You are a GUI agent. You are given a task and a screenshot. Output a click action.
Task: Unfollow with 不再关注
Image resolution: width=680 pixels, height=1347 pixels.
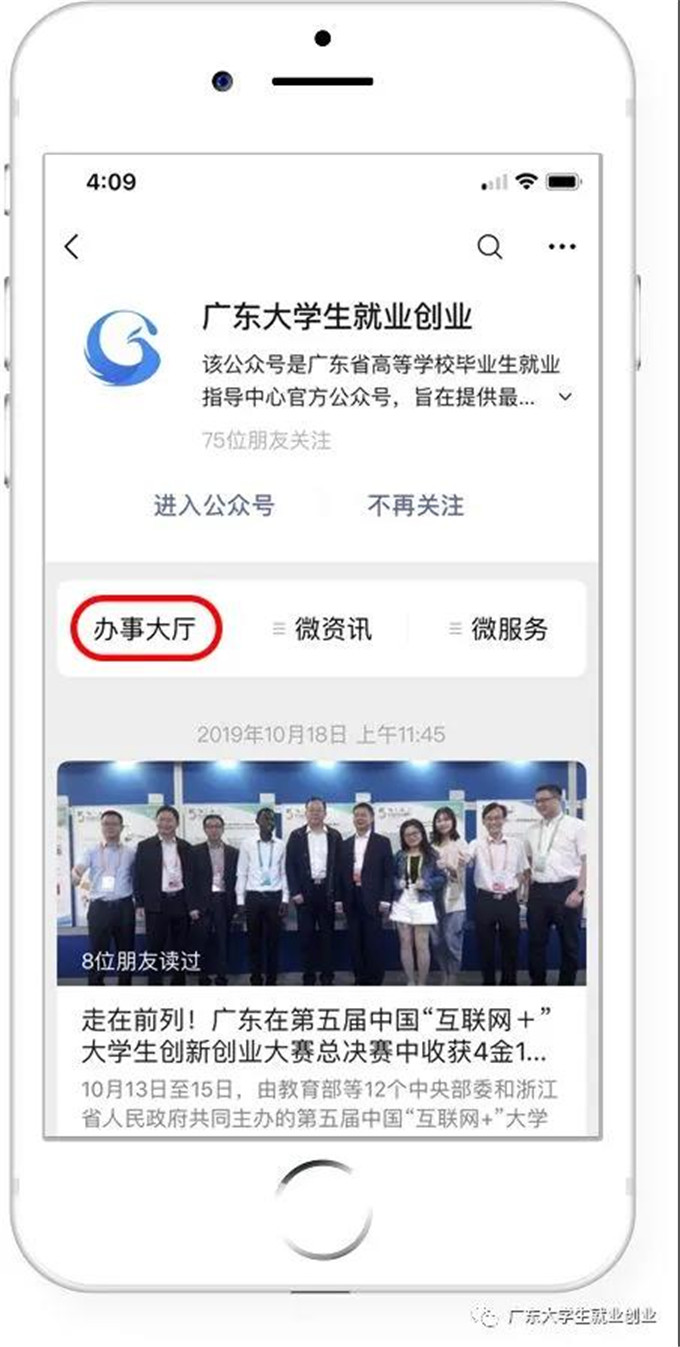415,505
